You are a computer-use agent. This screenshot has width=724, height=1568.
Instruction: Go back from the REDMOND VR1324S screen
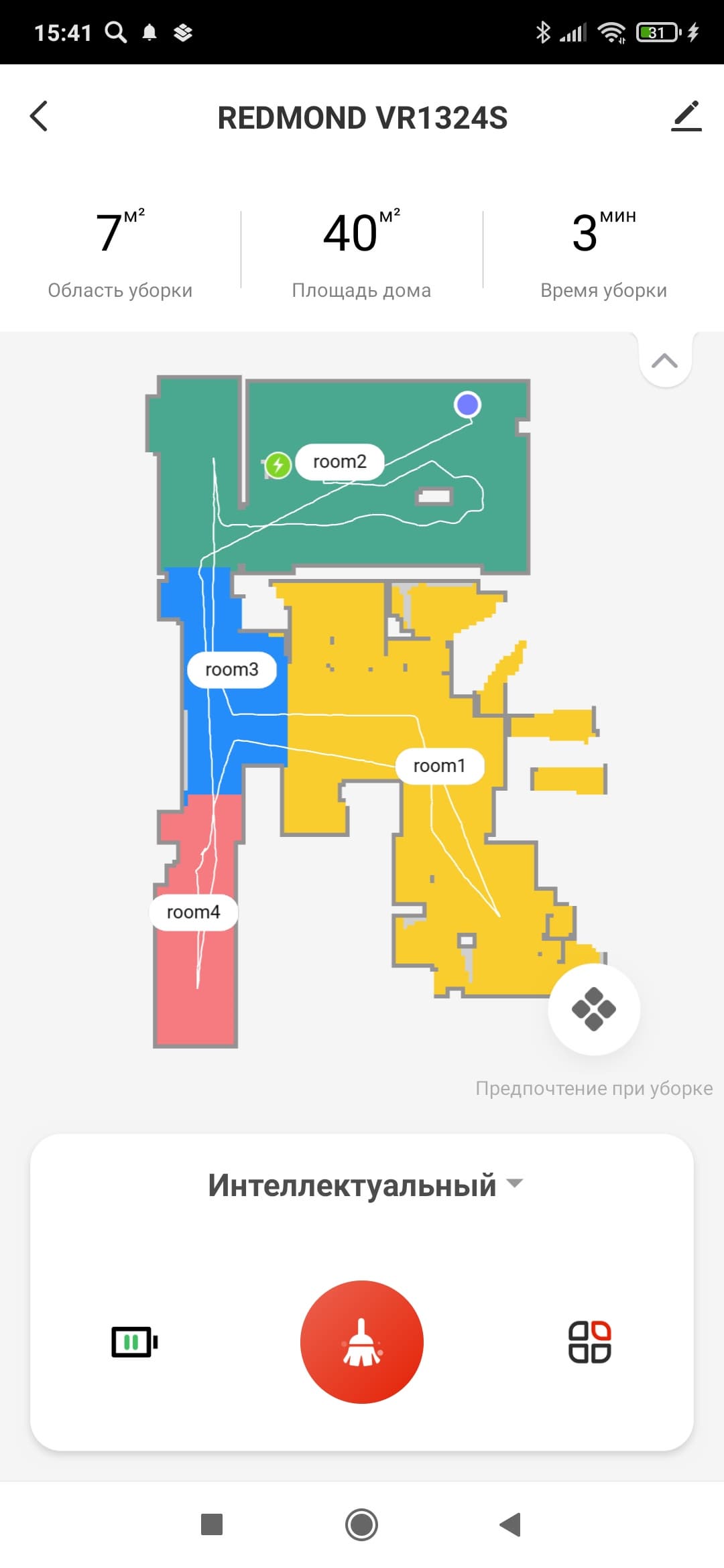pyautogui.click(x=40, y=117)
